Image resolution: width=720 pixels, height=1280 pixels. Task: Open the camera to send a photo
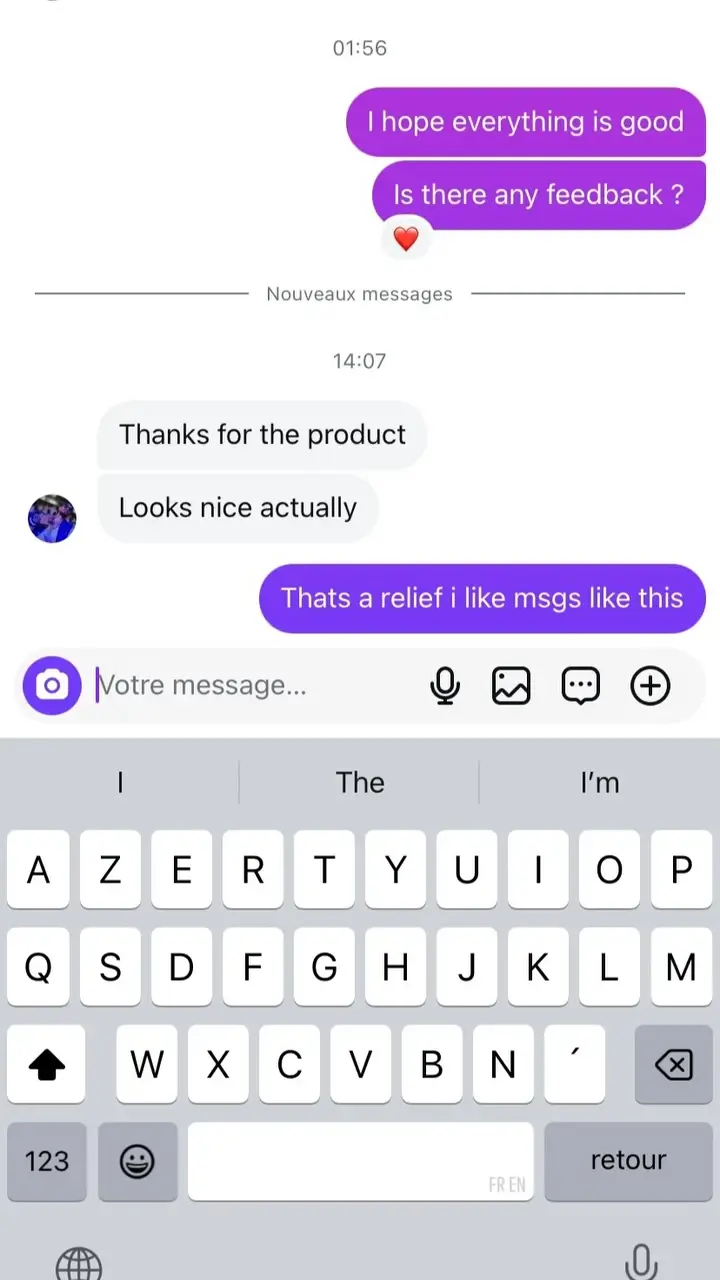[x=51, y=685]
